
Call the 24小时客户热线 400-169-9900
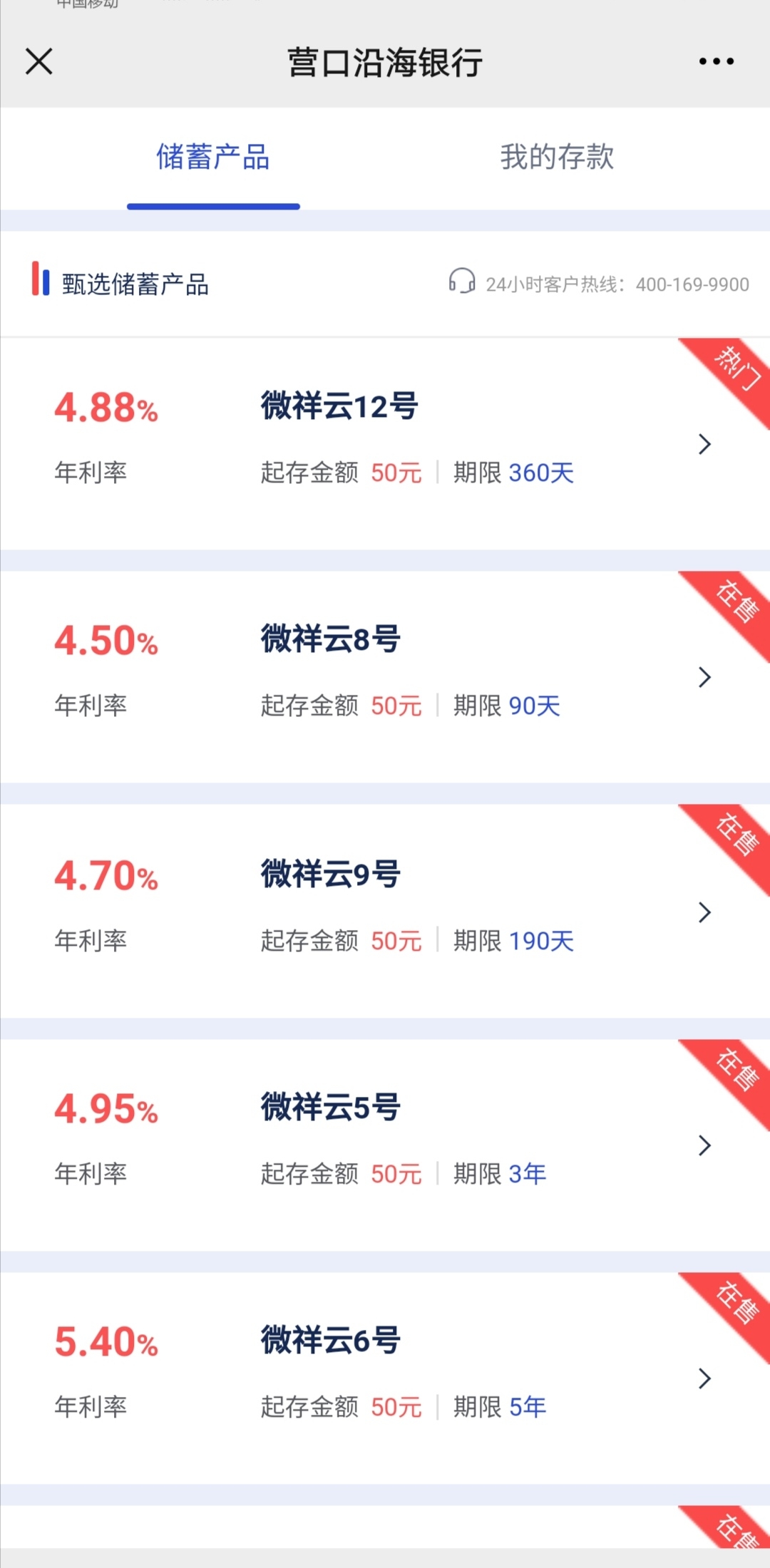[x=599, y=284]
